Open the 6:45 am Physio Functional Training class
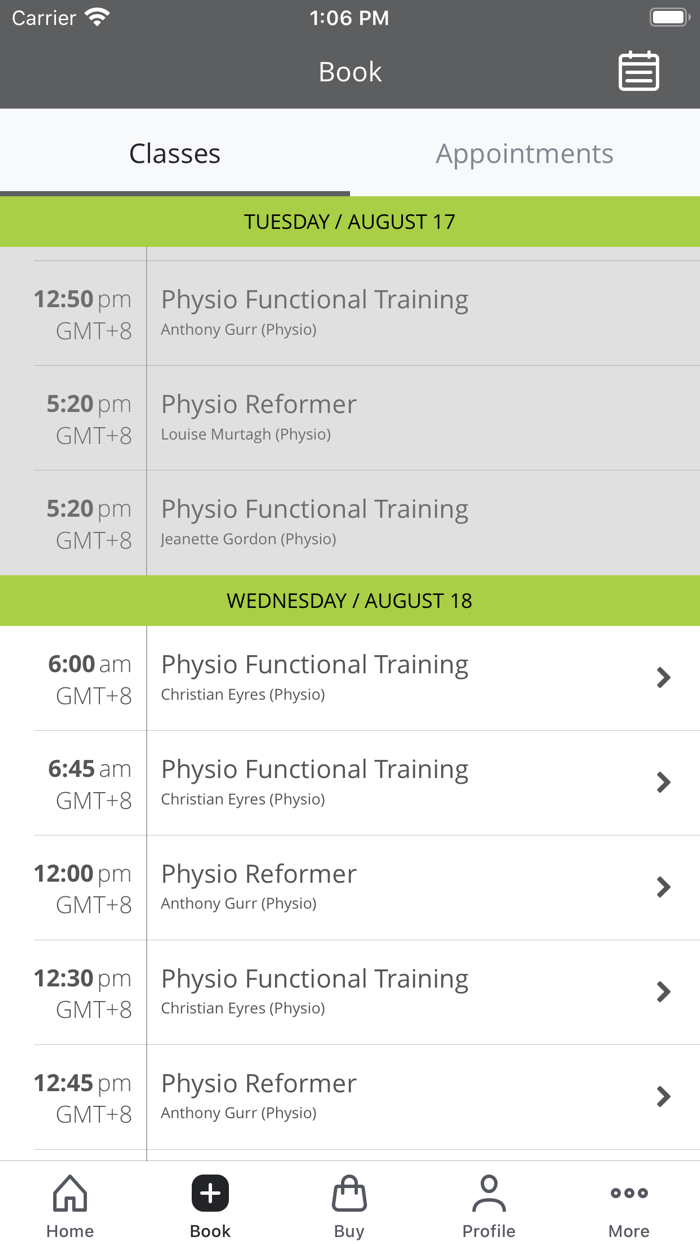 pos(350,783)
